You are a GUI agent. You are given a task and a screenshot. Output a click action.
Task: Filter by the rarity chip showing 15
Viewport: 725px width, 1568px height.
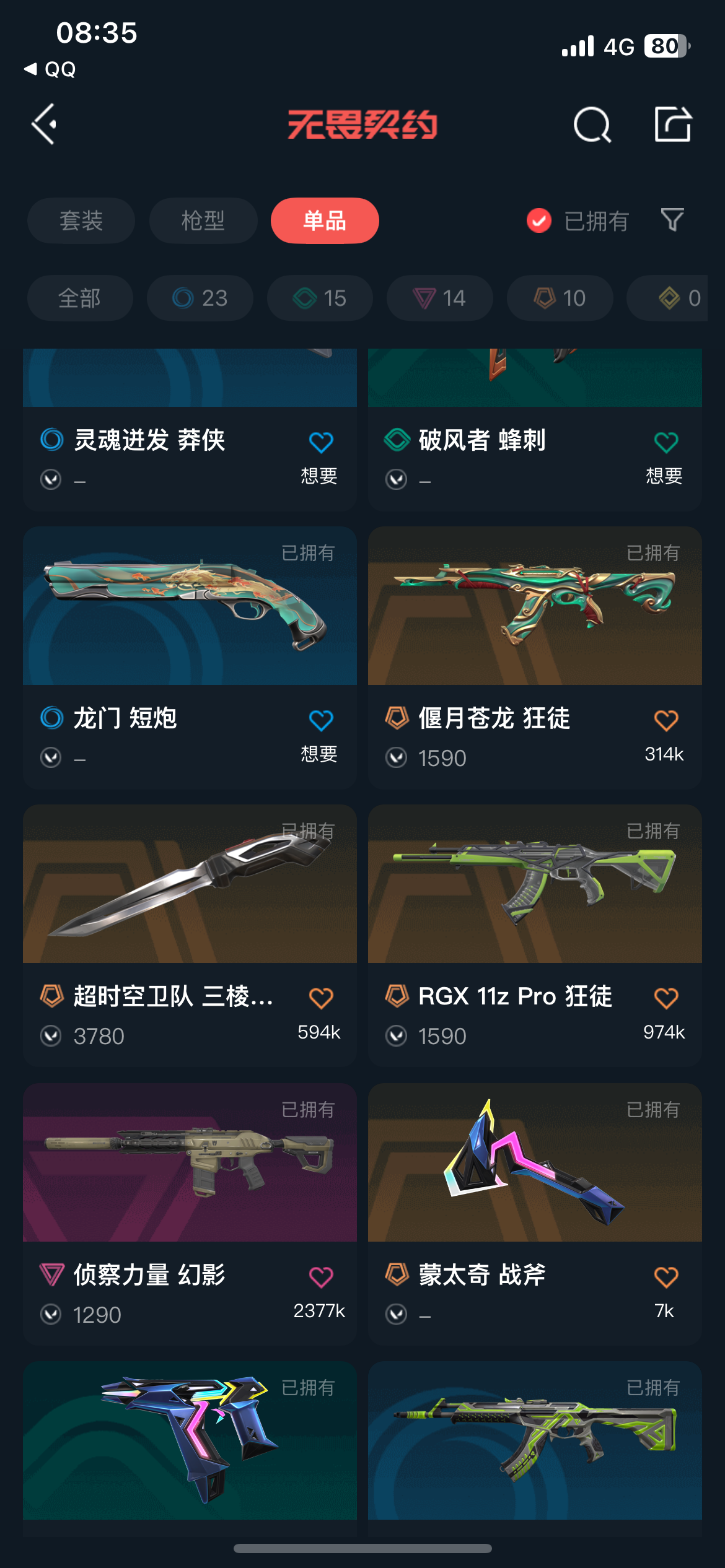(320, 298)
